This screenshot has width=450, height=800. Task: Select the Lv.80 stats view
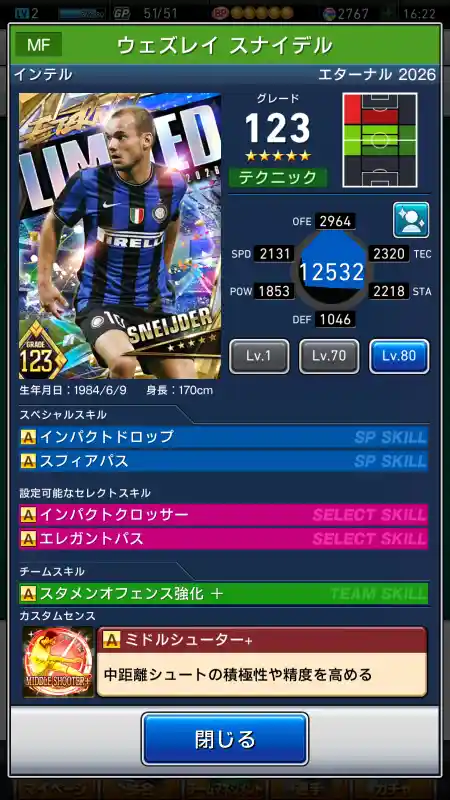399,356
